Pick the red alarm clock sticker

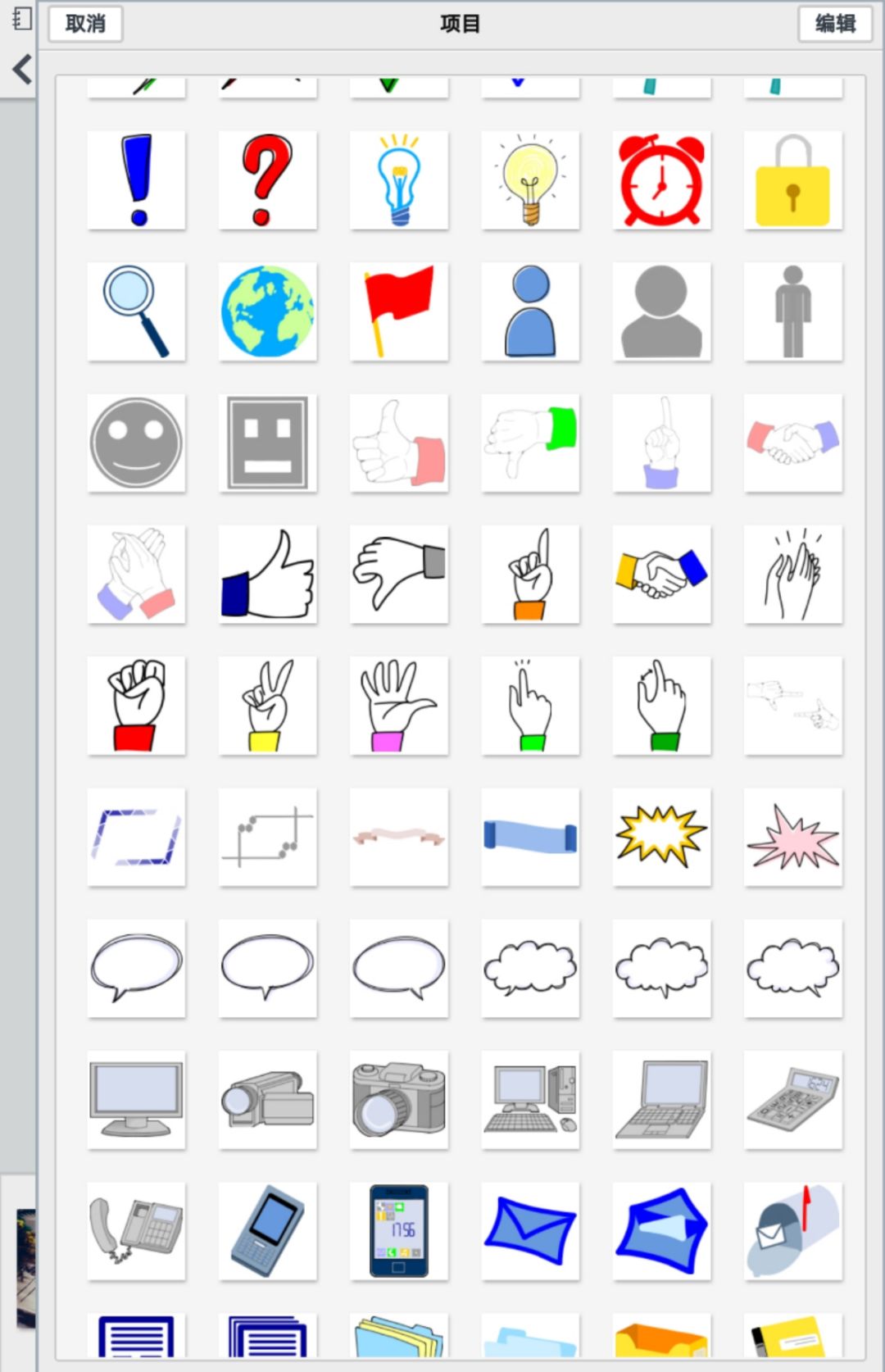point(661,180)
